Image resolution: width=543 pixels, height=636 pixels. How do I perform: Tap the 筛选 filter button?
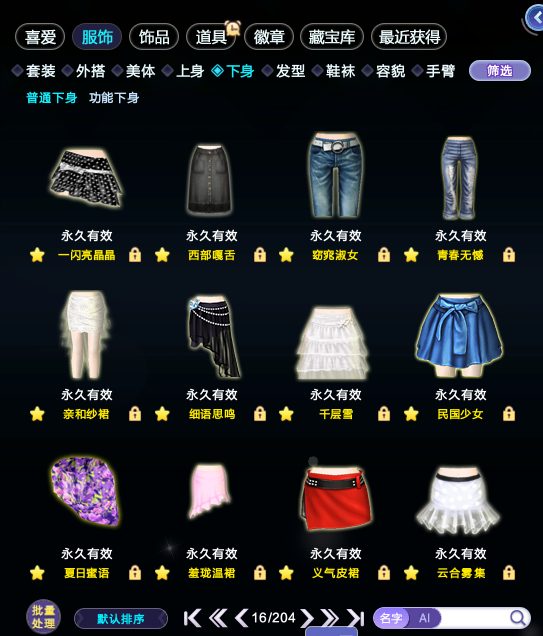pos(500,71)
